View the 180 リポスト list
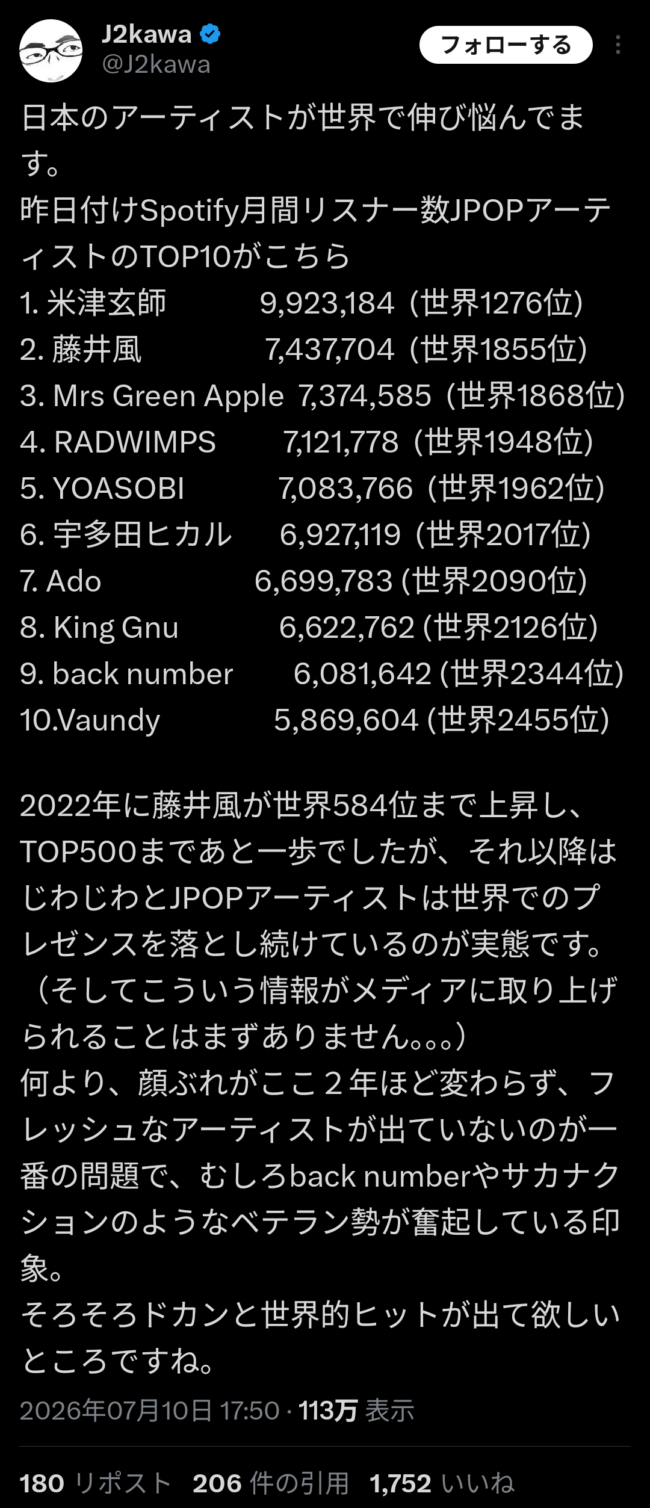 point(95,1482)
